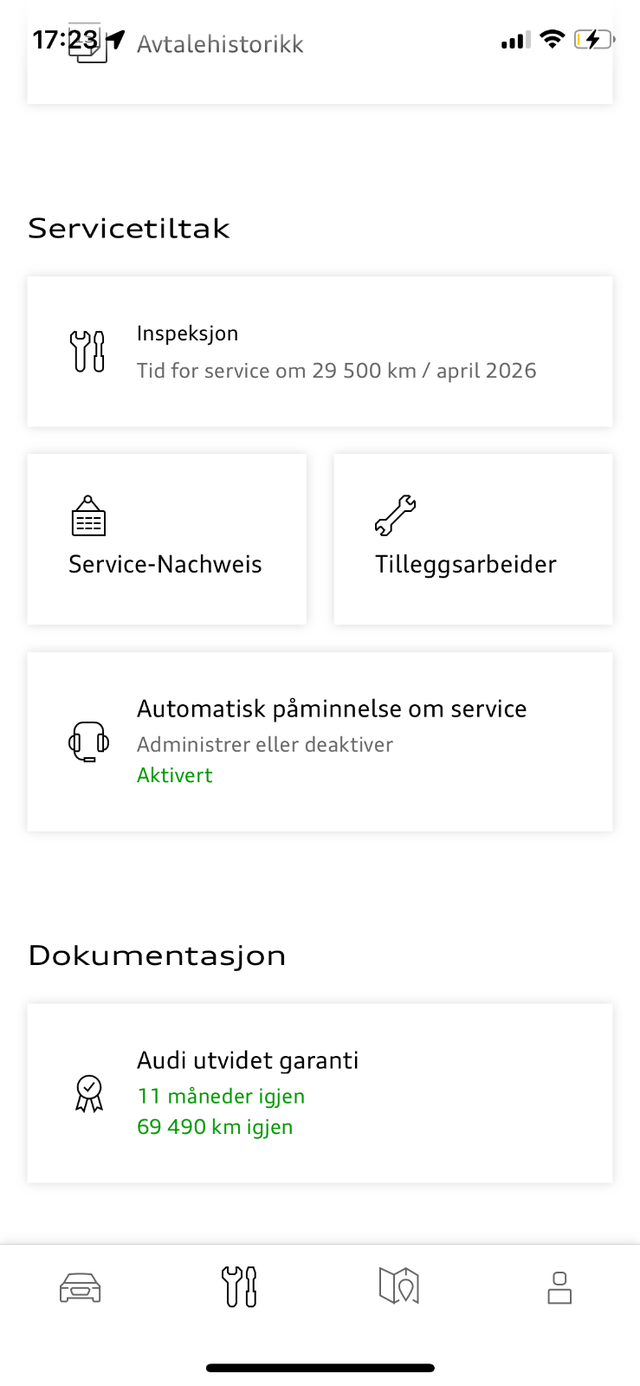Go to the profile tab
Image resolution: width=640 pixels, height=1386 pixels.
[x=560, y=1287]
